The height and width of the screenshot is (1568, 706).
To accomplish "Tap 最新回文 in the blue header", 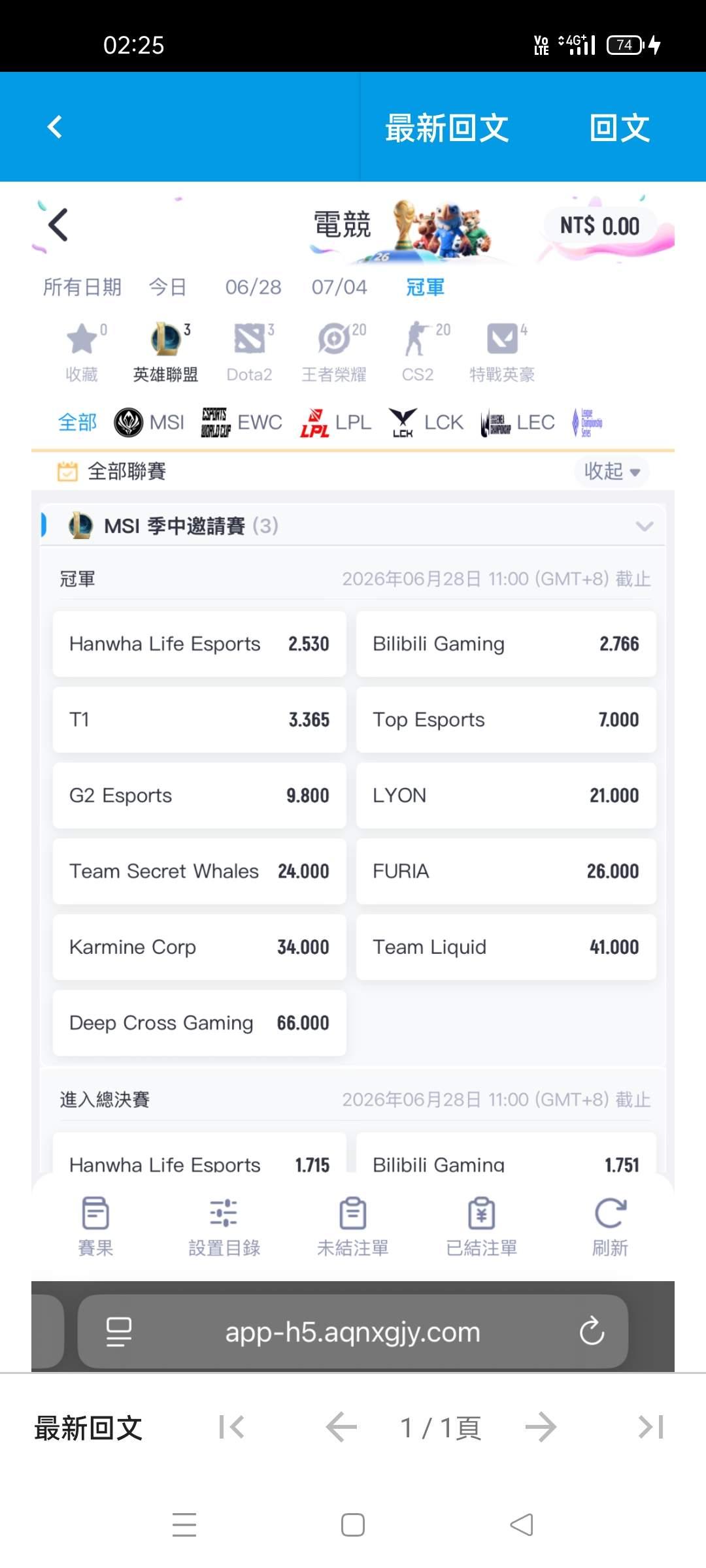I will tap(446, 127).
